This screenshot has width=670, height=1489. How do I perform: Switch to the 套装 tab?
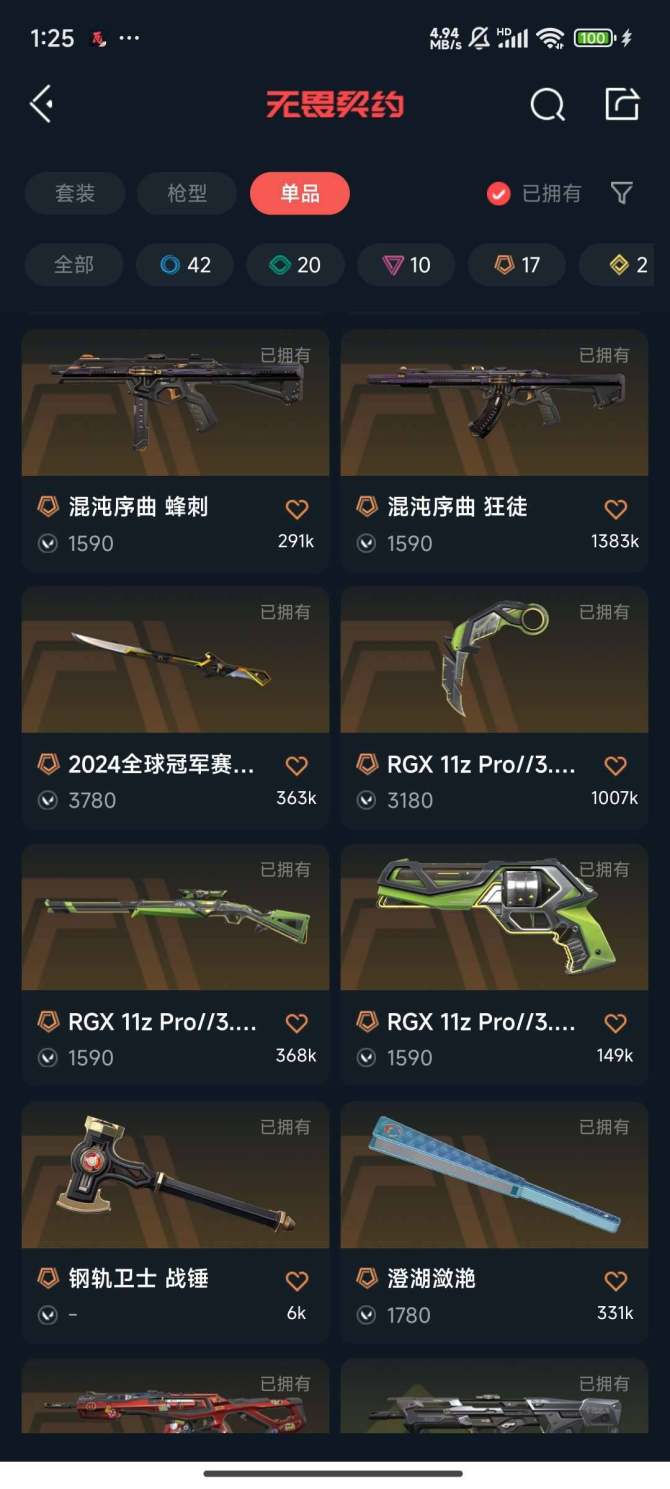pyautogui.click(x=75, y=193)
